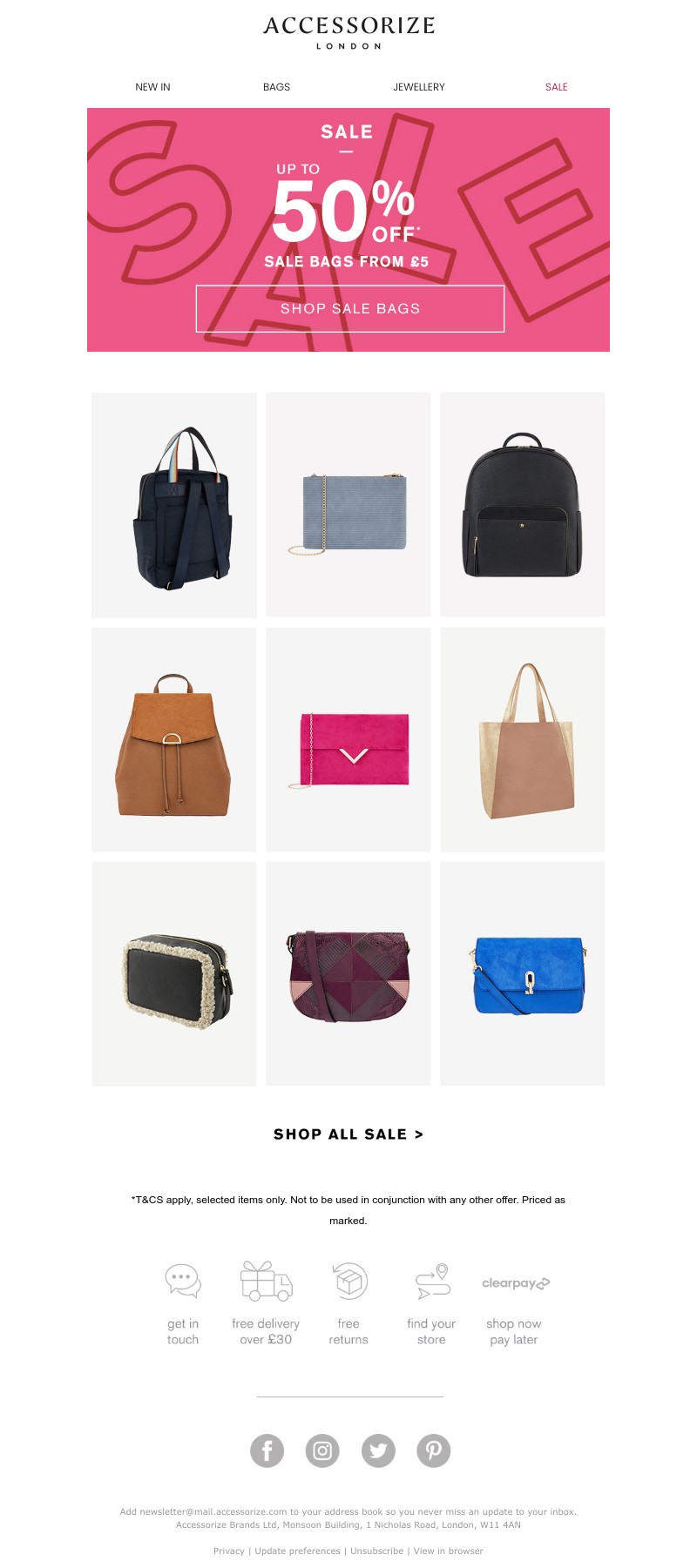Open the JEWELLERY category
Screen dimensions: 697x1568
point(418,87)
